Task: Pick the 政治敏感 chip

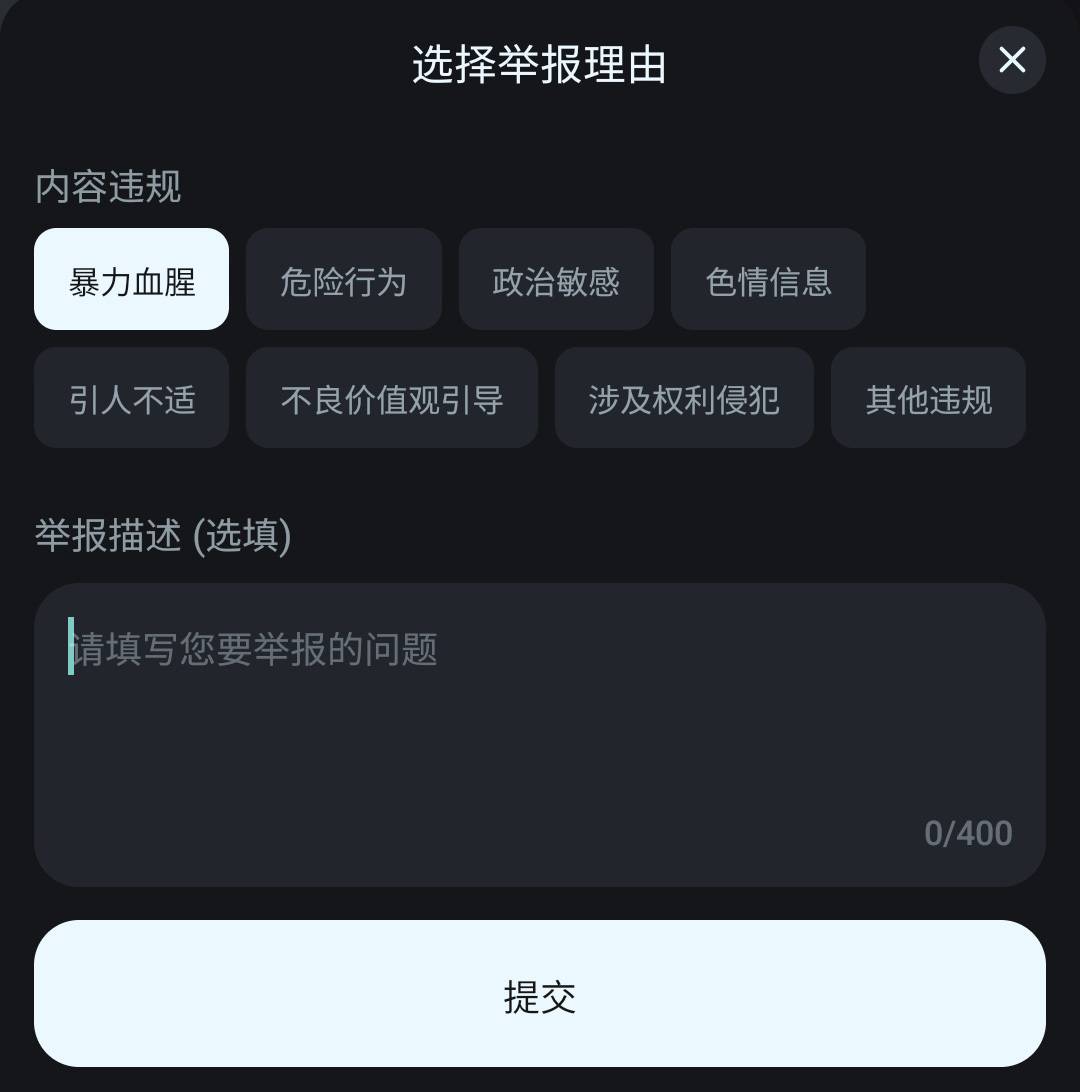Action: [x=556, y=280]
